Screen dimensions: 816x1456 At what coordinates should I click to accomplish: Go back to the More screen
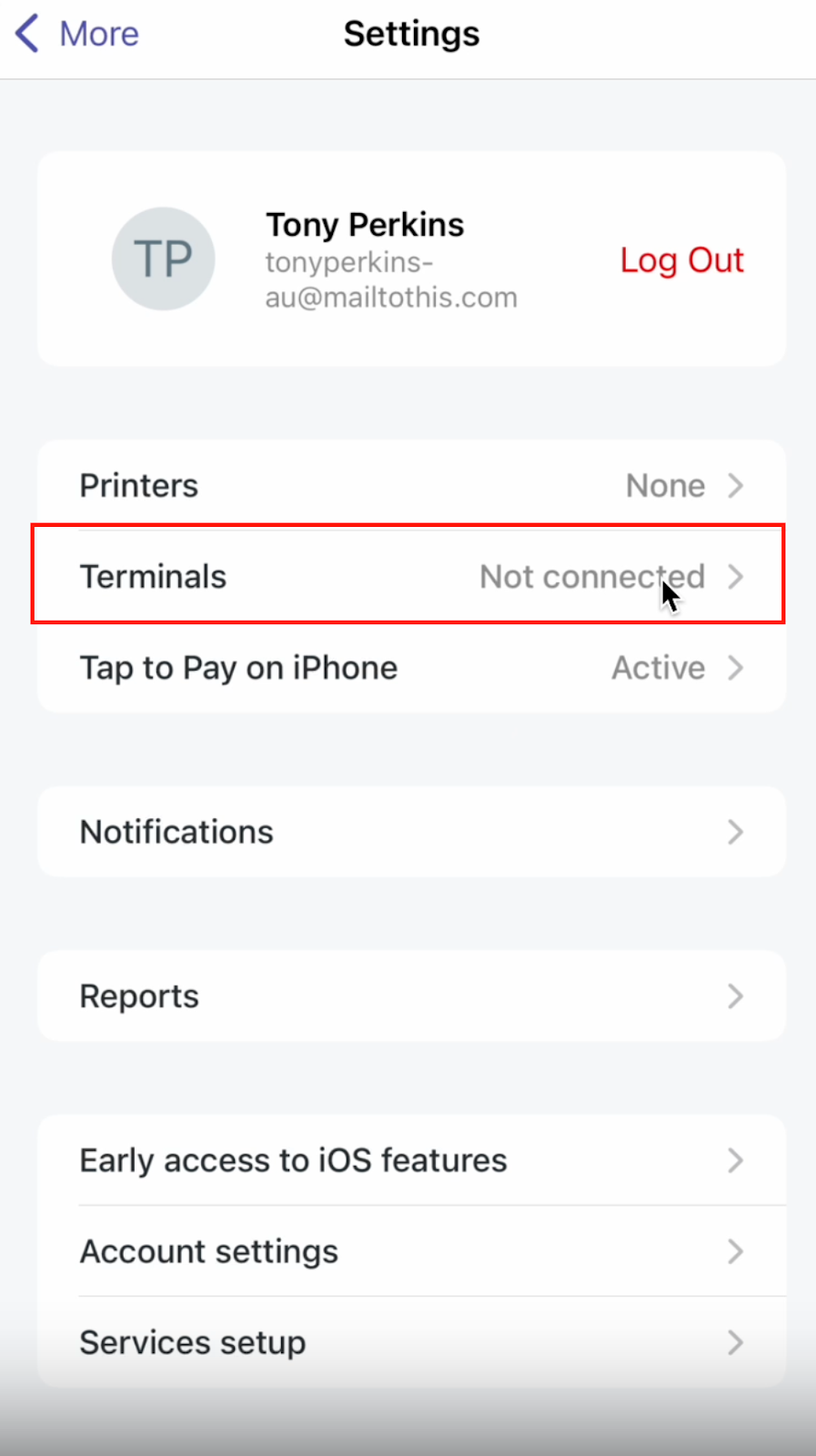click(77, 35)
